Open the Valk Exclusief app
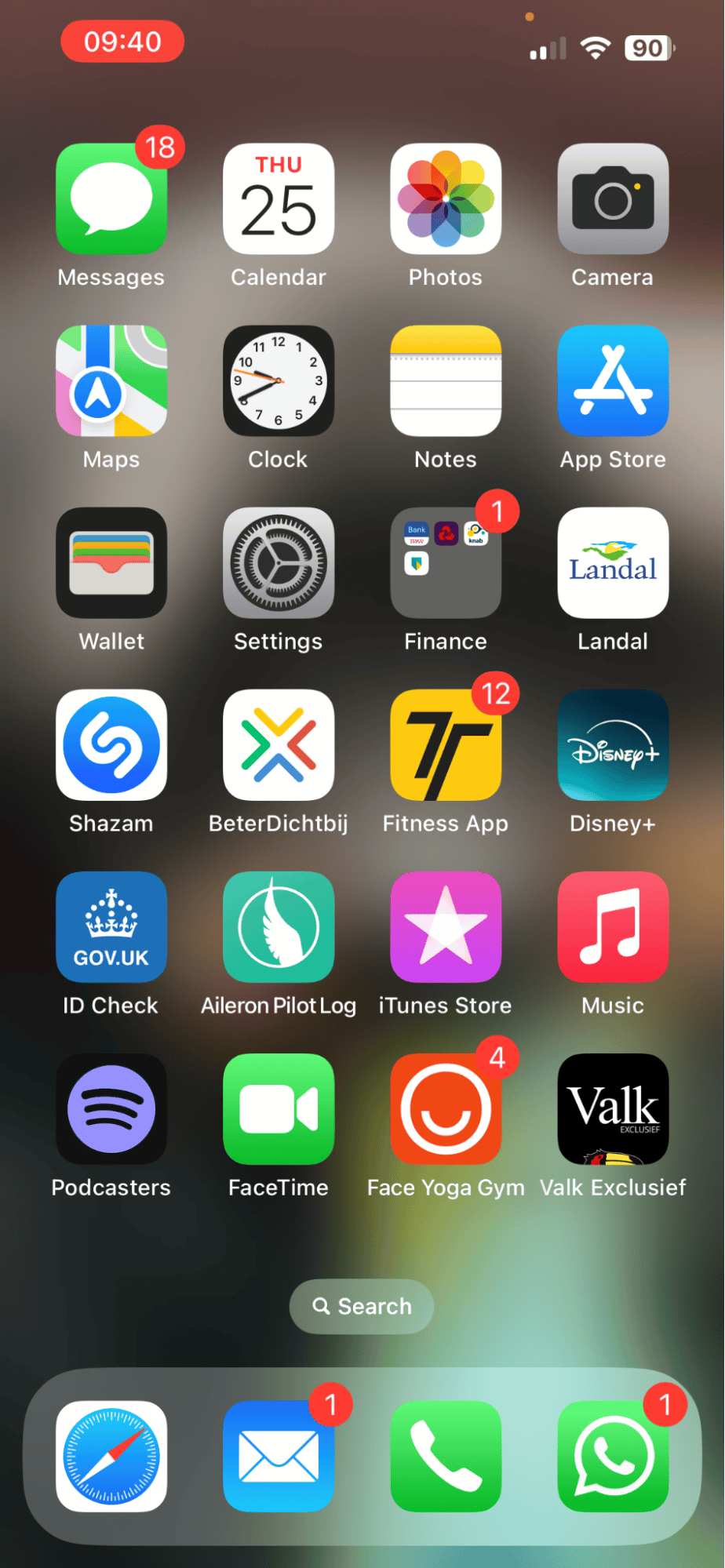 [612, 1108]
